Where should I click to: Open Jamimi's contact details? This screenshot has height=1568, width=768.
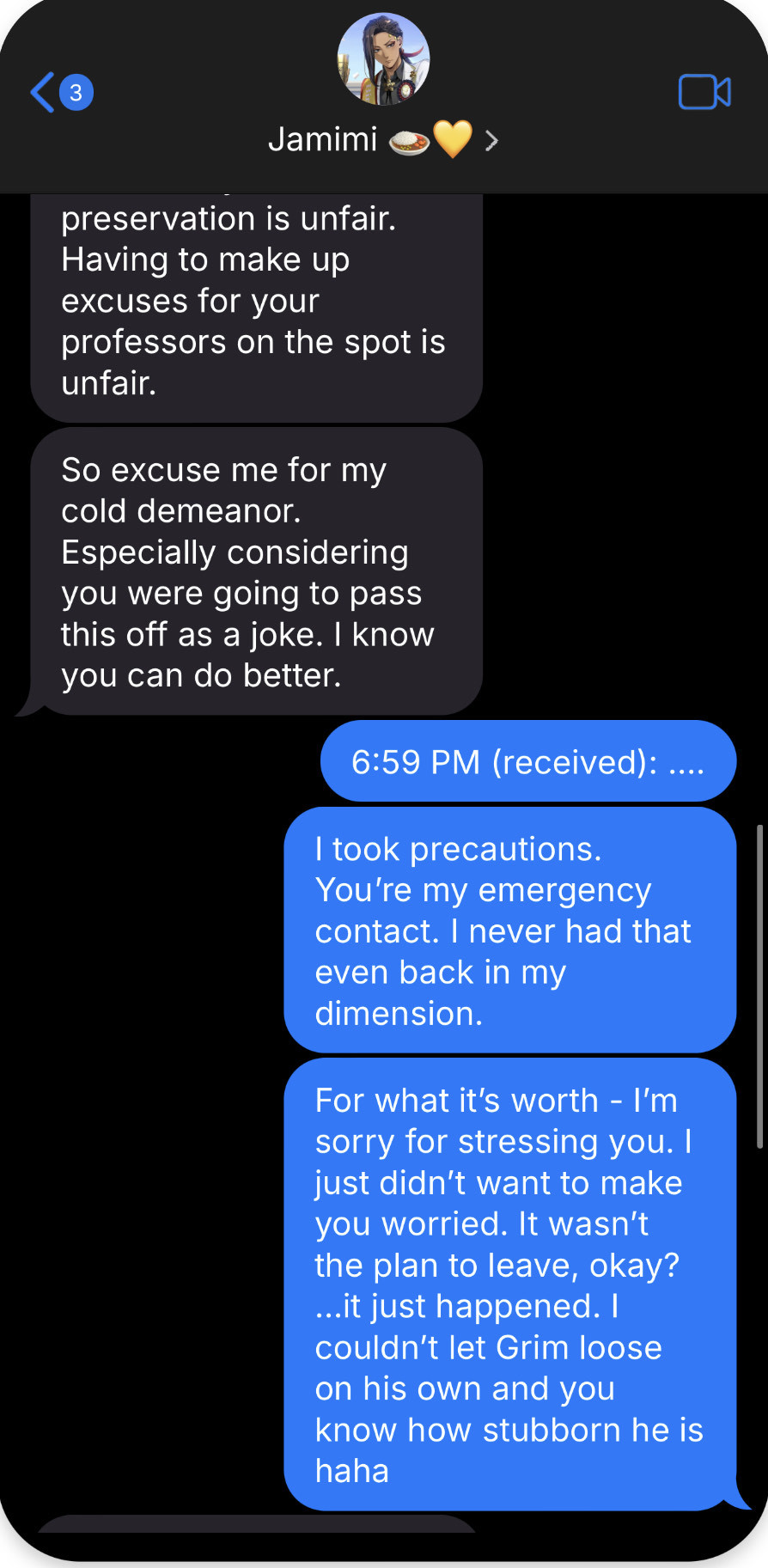coord(382,139)
